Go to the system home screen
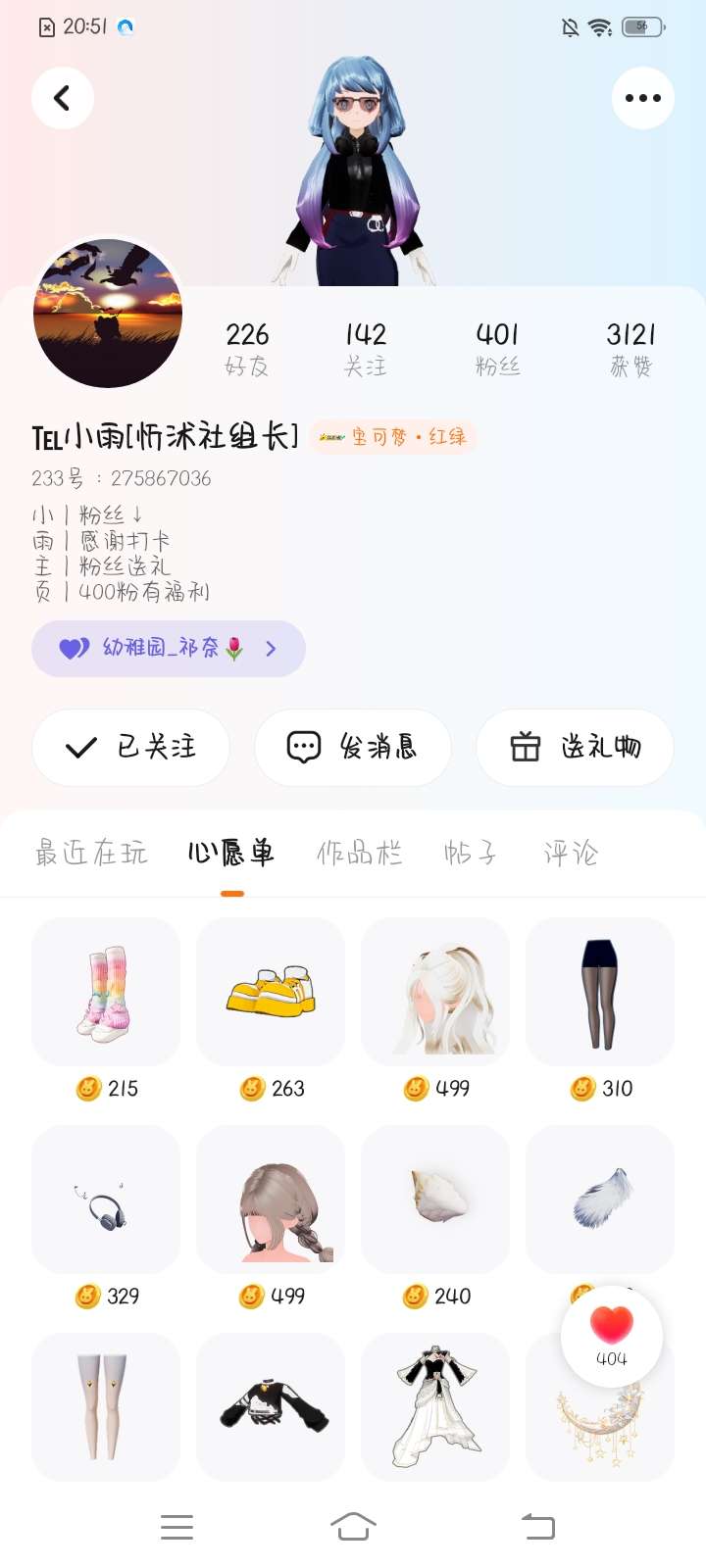Screen dimensions: 706x1568 (353, 1526)
